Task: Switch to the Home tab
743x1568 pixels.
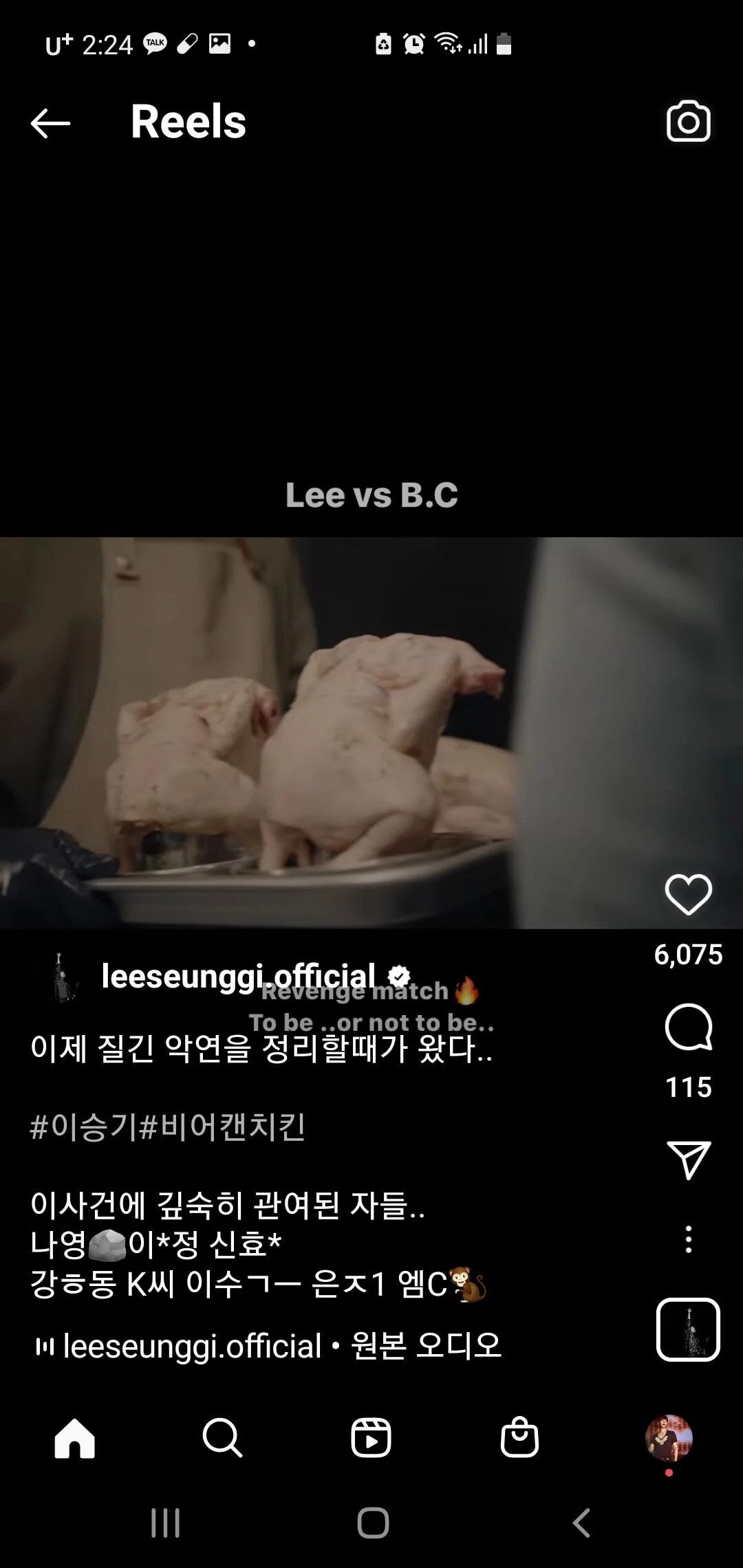Action: coord(74,1438)
